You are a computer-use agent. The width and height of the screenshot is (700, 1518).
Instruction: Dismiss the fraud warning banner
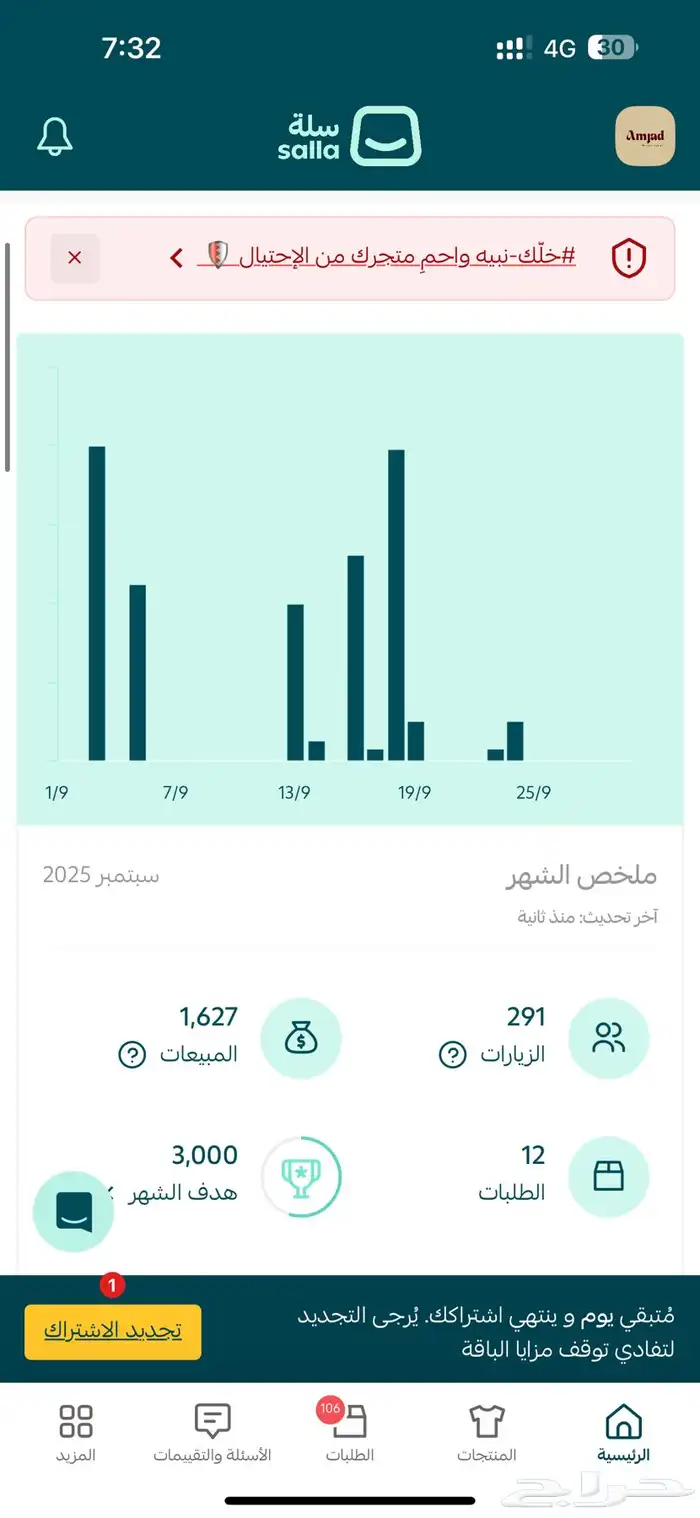coord(75,258)
